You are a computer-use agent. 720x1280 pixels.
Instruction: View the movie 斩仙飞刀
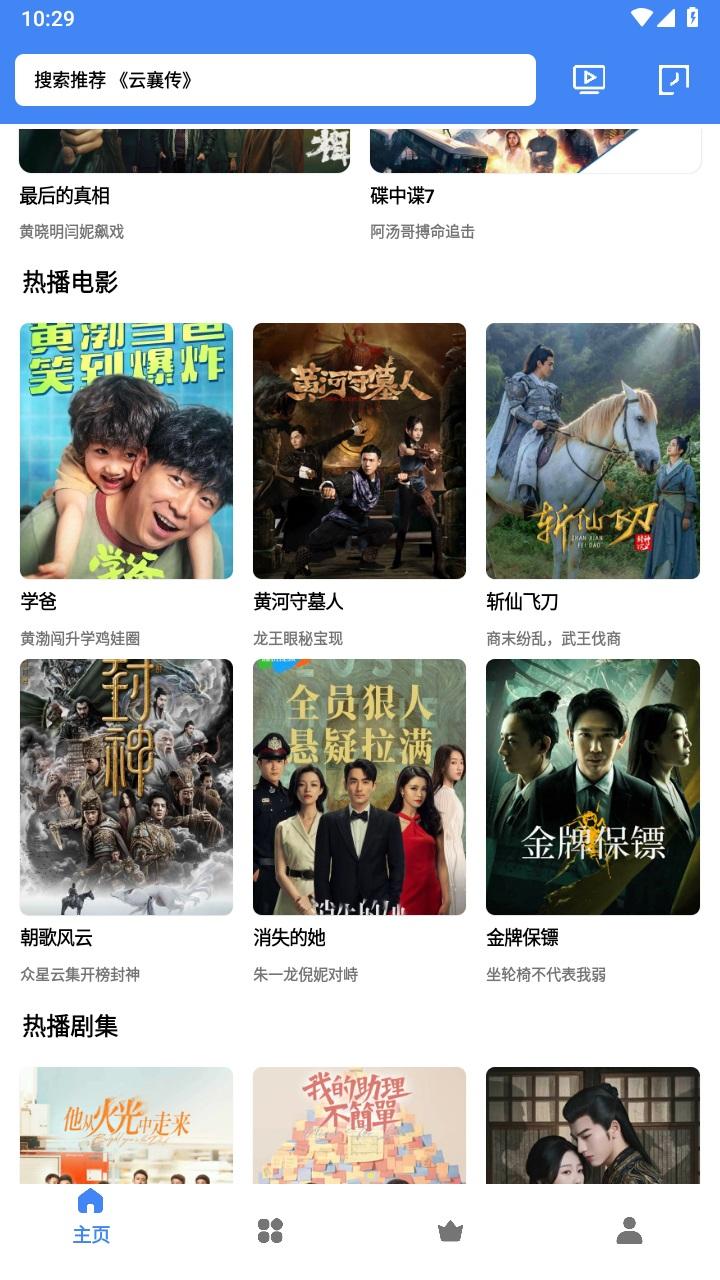[x=592, y=451]
